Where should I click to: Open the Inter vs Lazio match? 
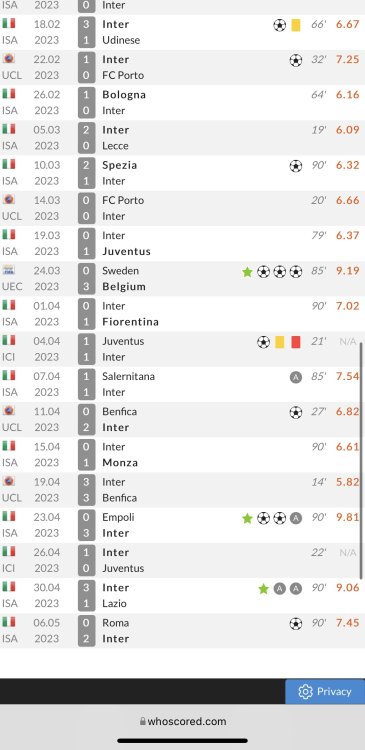tap(182, 595)
